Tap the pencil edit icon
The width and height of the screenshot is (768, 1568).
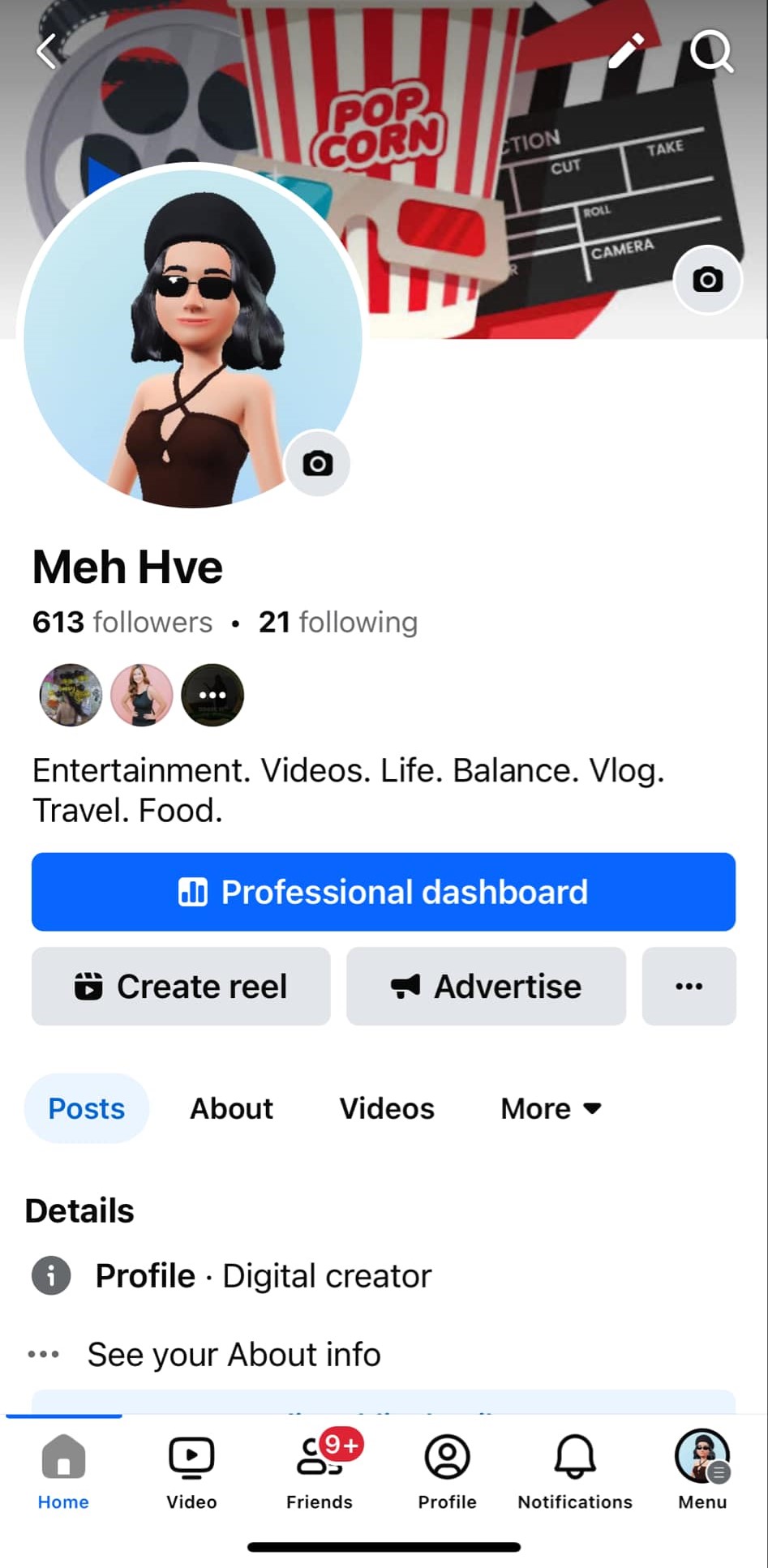pyautogui.click(x=626, y=52)
